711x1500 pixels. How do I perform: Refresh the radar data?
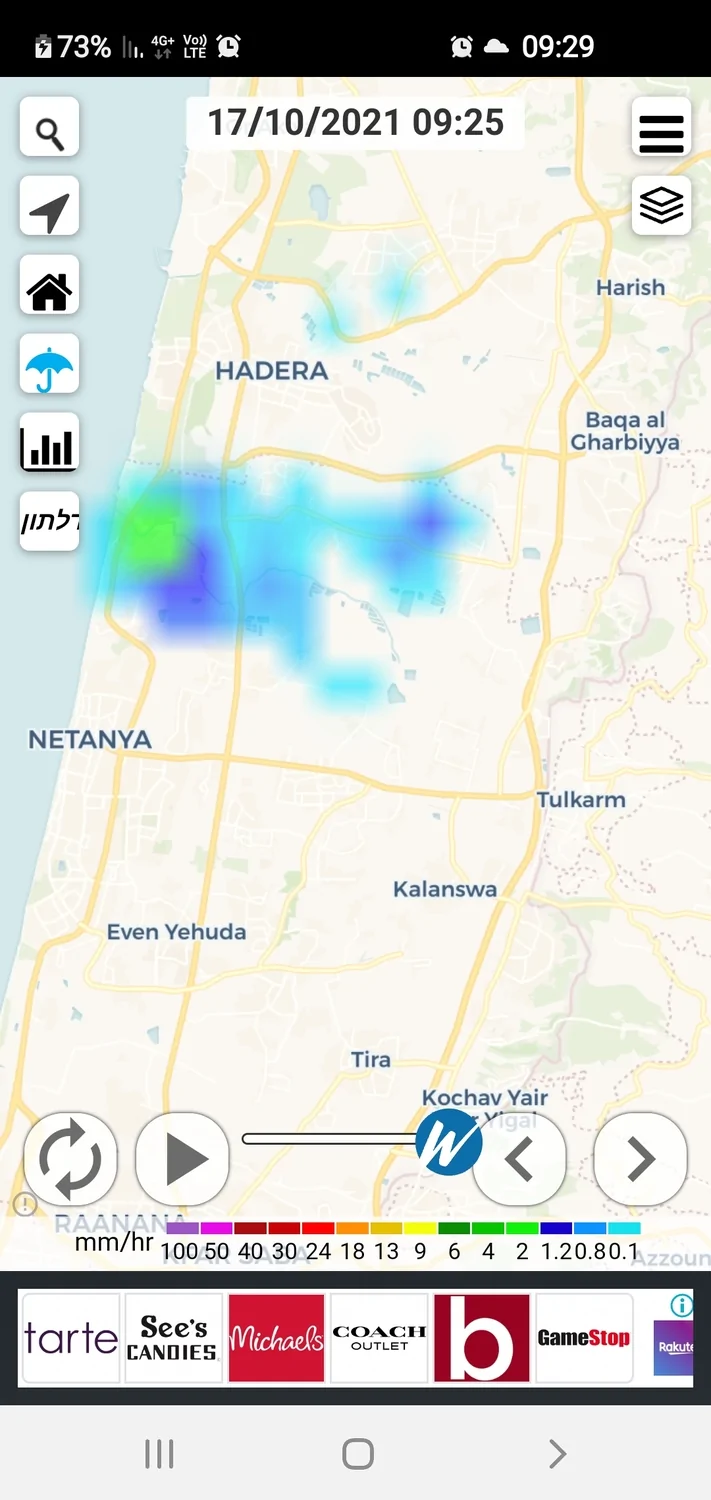(70, 1159)
